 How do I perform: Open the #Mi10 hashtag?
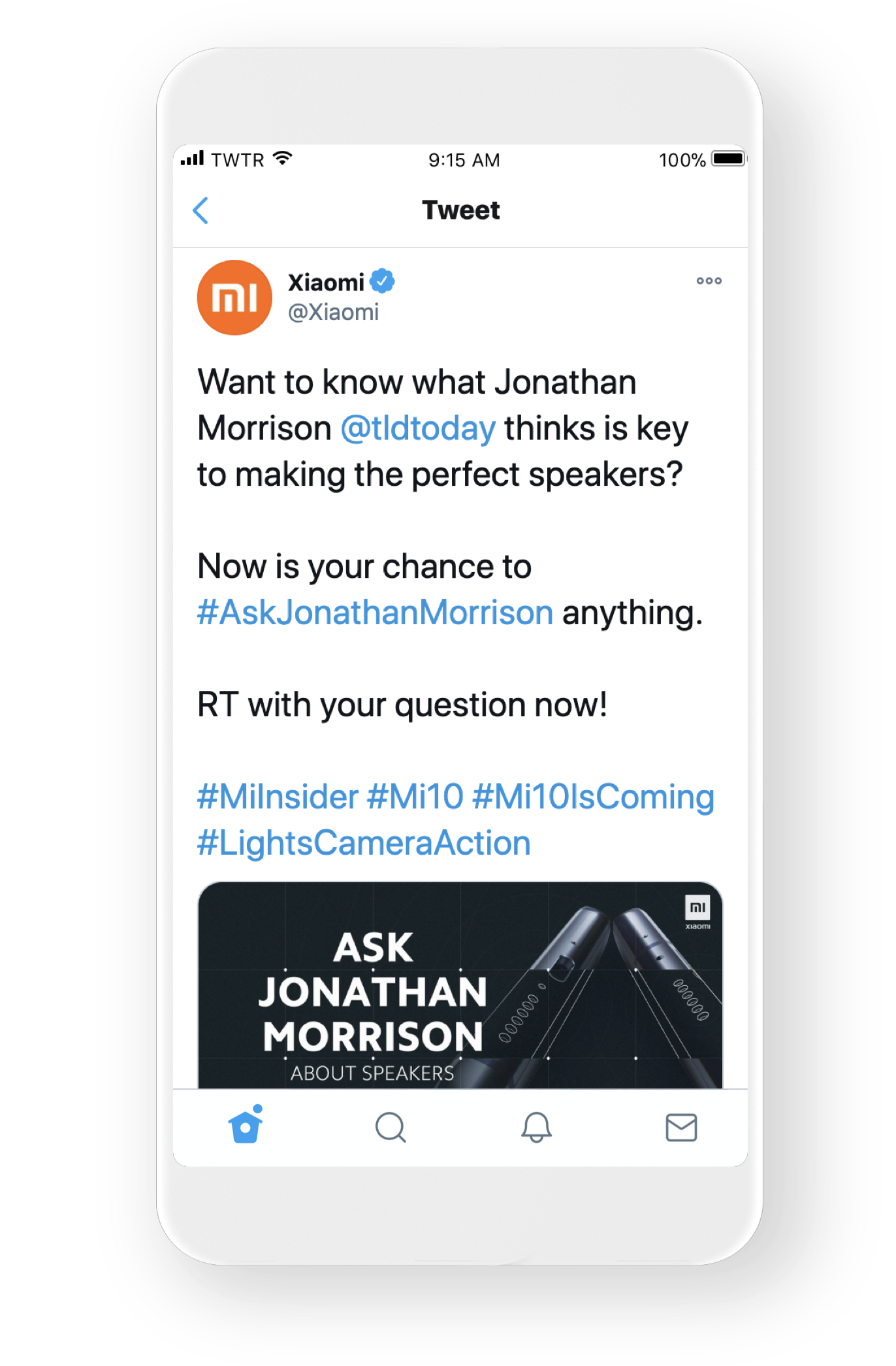415,797
